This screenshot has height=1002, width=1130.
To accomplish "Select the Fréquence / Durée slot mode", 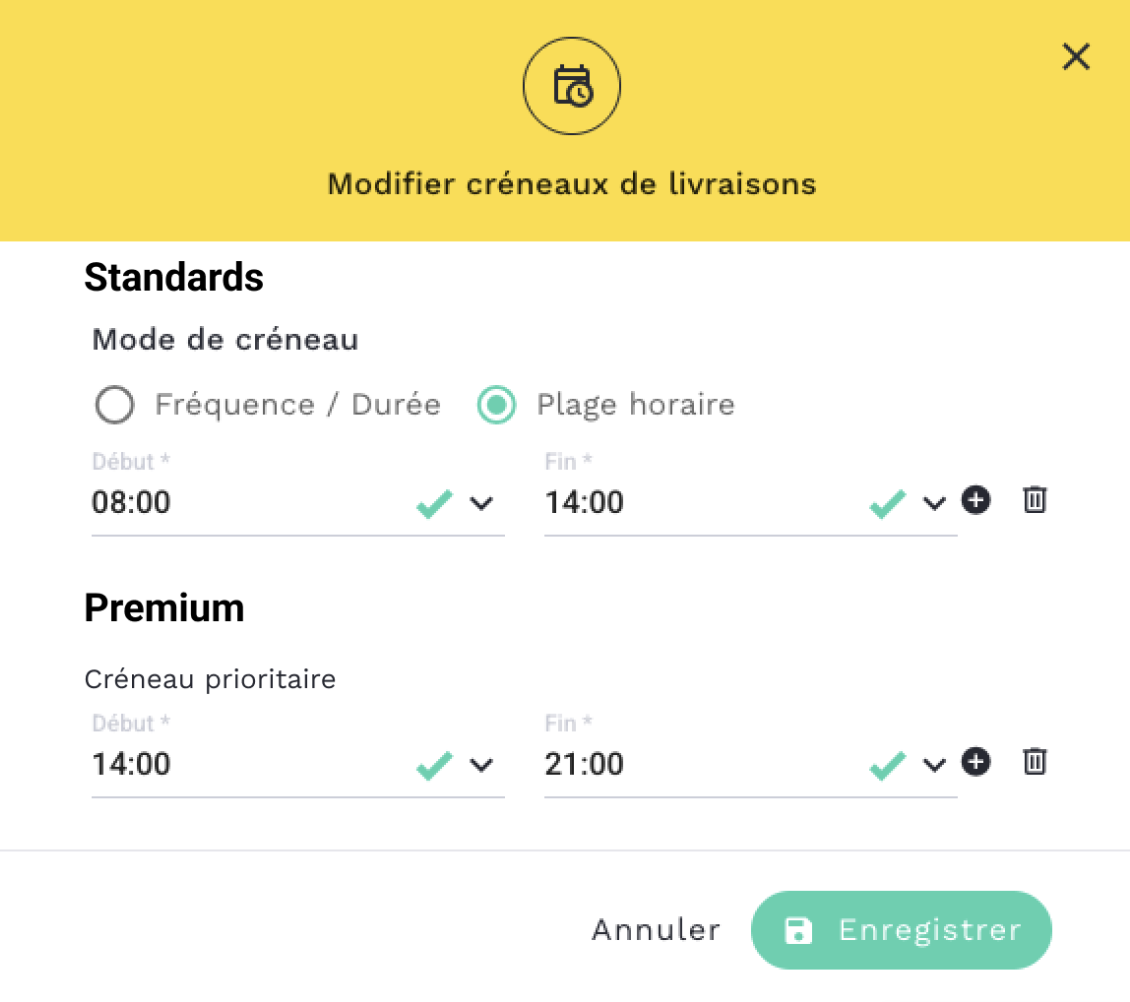I will coord(115,405).
